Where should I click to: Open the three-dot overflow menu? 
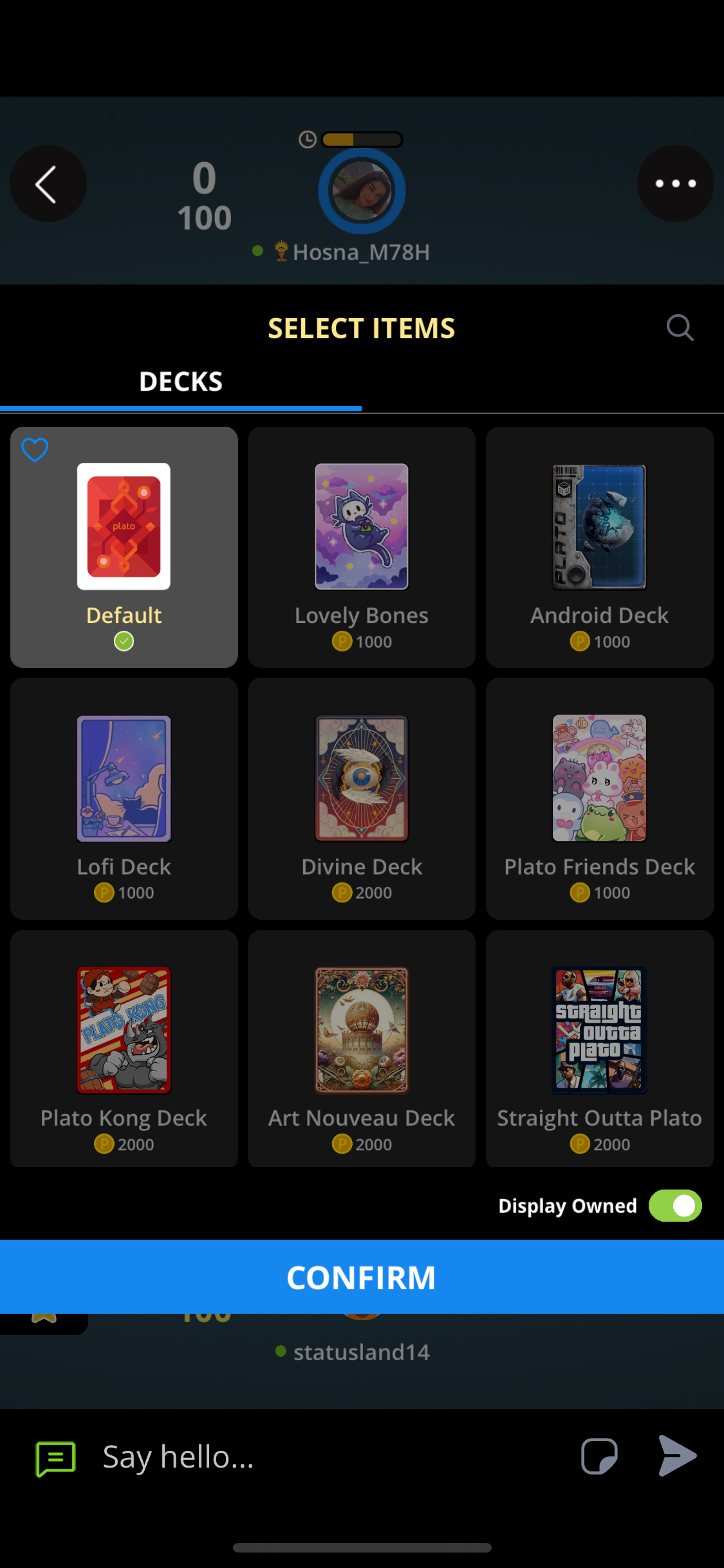pyautogui.click(x=675, y=183)
